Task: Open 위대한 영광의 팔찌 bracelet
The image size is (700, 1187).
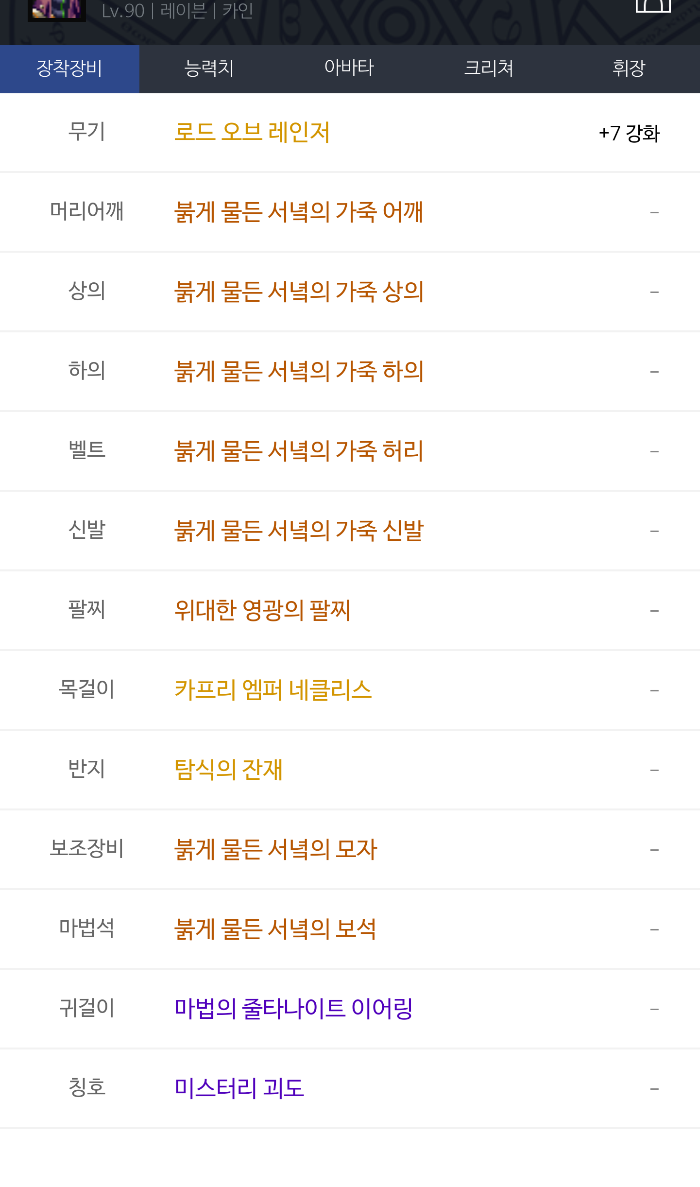Action: [262, 610]
